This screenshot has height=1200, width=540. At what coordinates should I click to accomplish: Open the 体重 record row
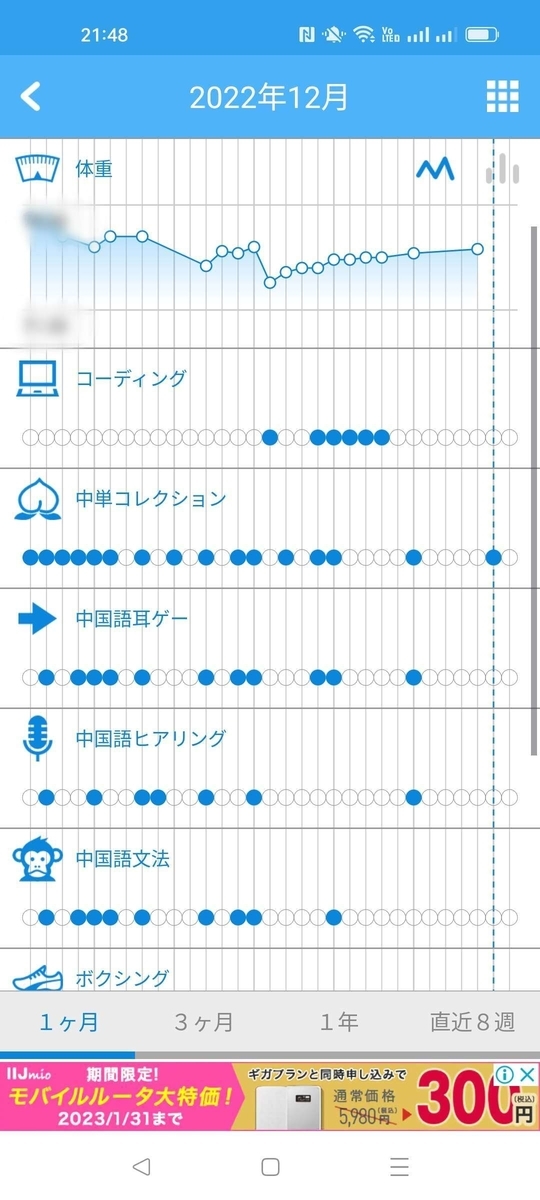[270, 243]
